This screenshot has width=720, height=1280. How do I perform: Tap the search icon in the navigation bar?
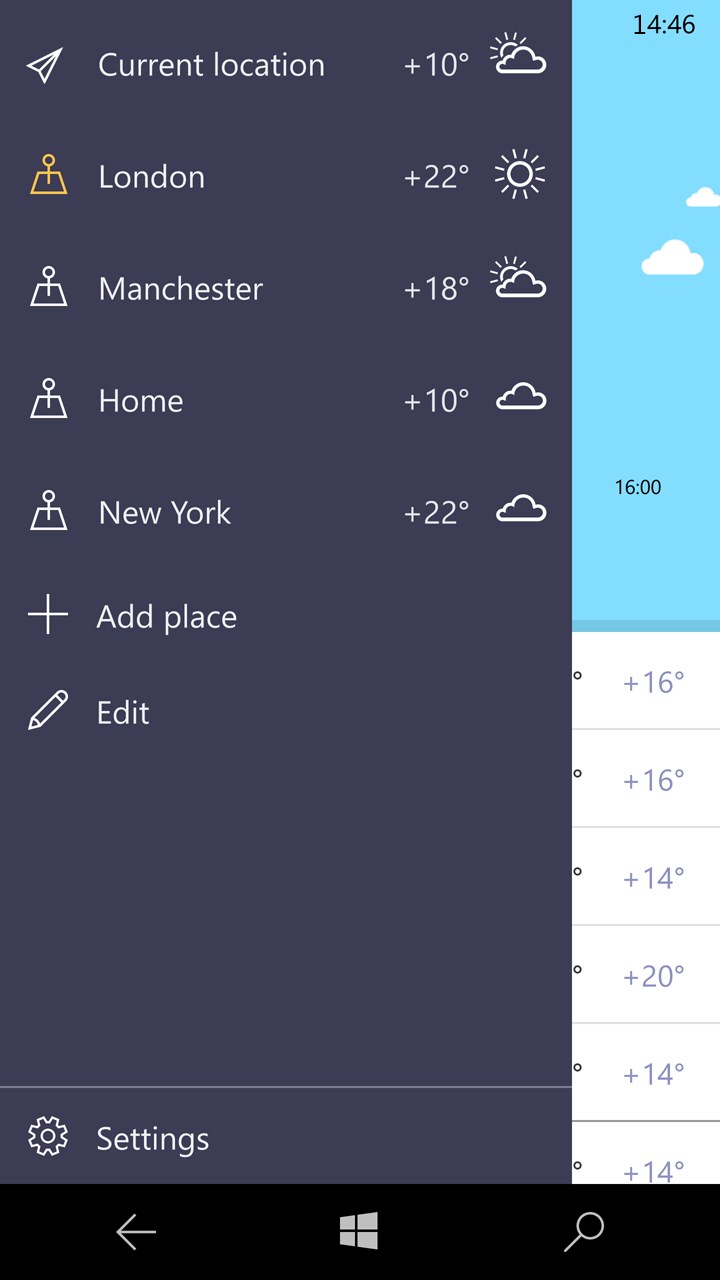(584, 1231)
